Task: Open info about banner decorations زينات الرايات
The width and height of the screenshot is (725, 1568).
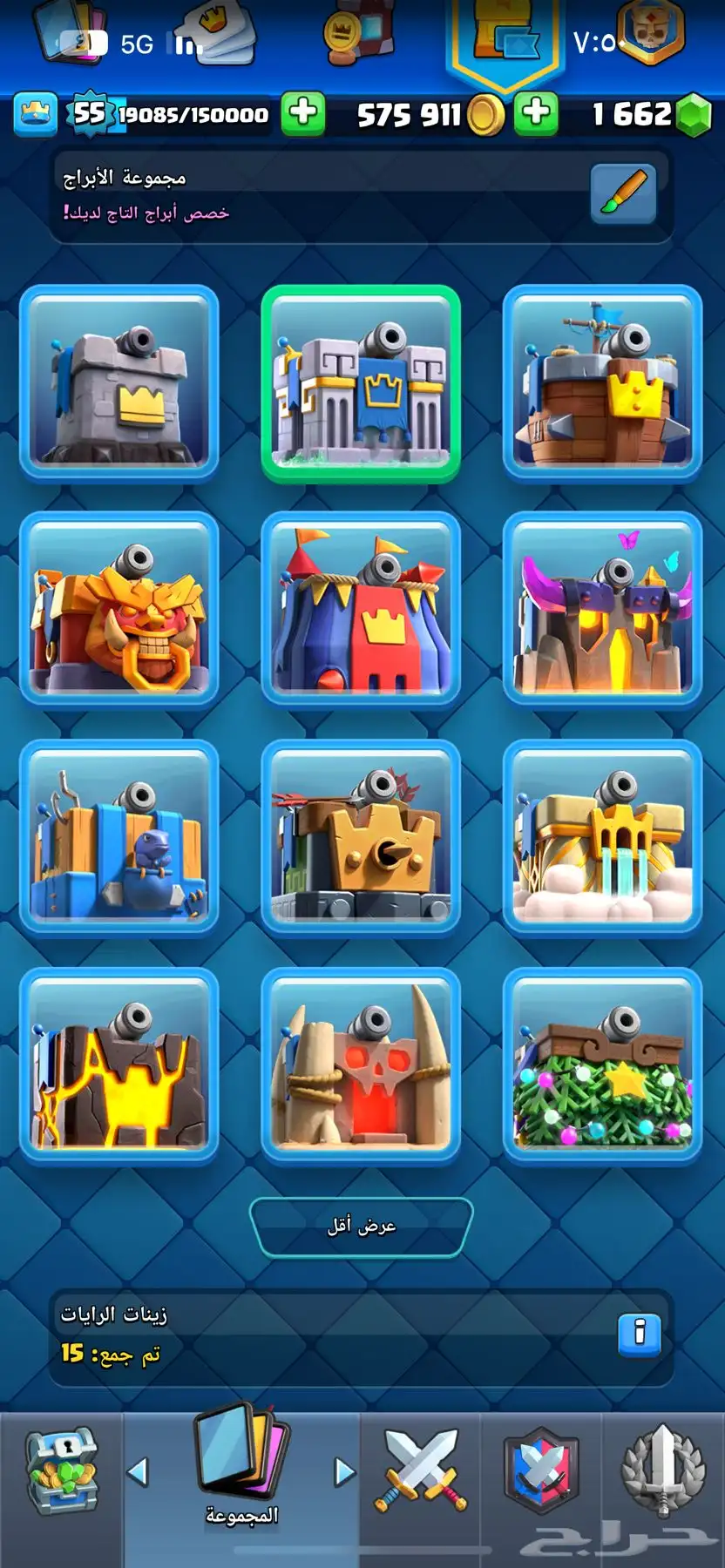Action: pos(640,1333)
